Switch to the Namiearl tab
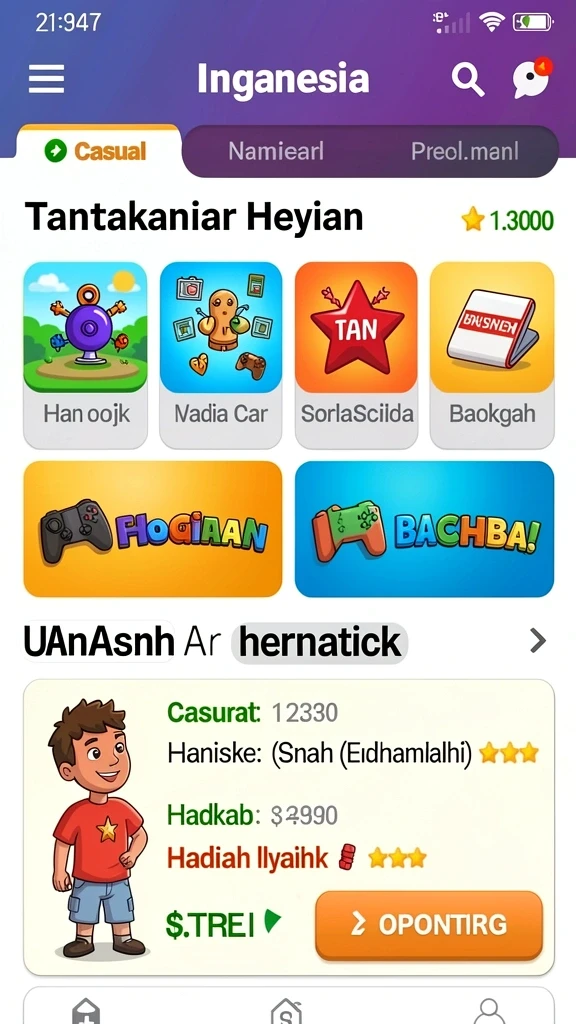Image resolution: width=576 pixels, height=1024 pixels. (276, 152)
